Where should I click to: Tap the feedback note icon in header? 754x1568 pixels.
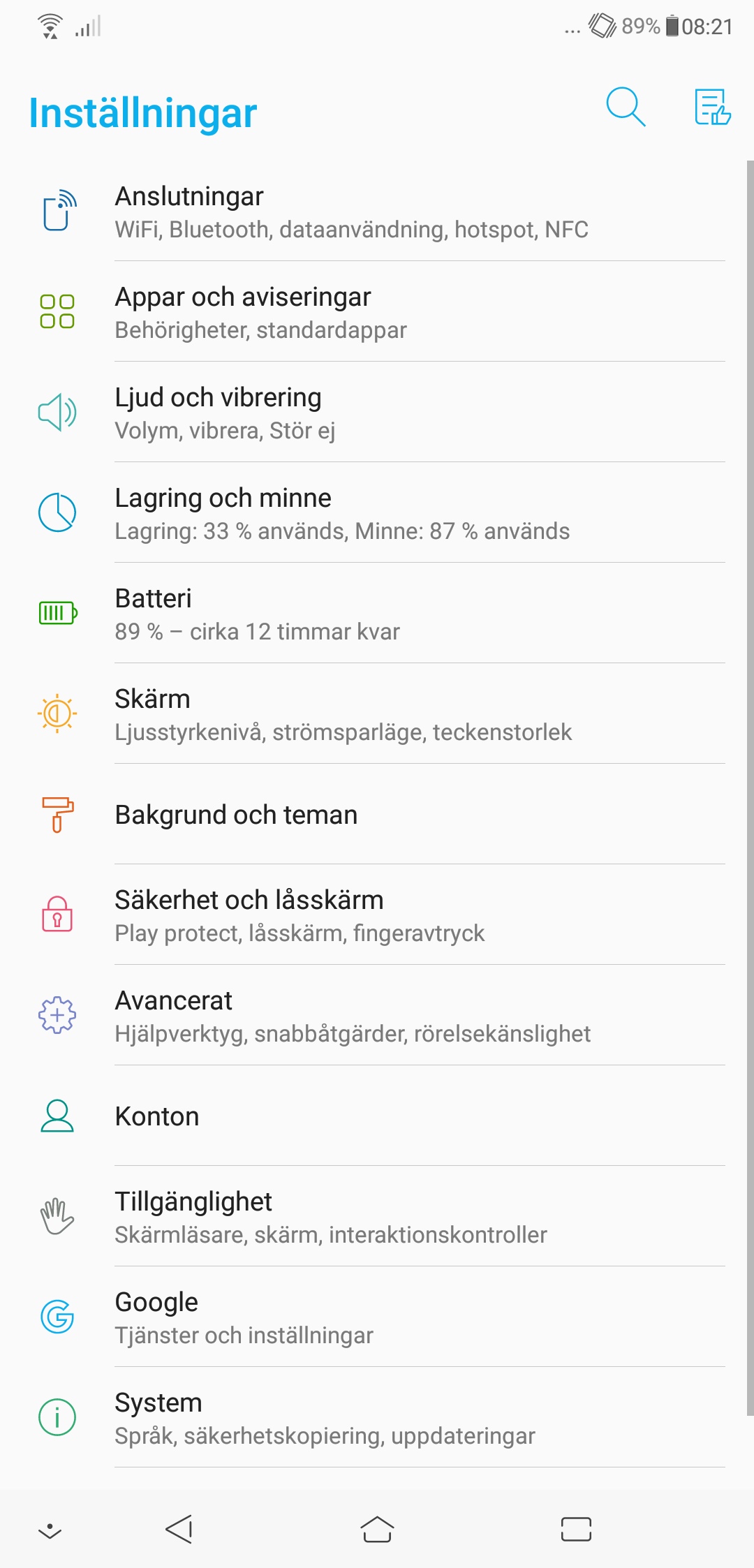click(x=712, y=107)
